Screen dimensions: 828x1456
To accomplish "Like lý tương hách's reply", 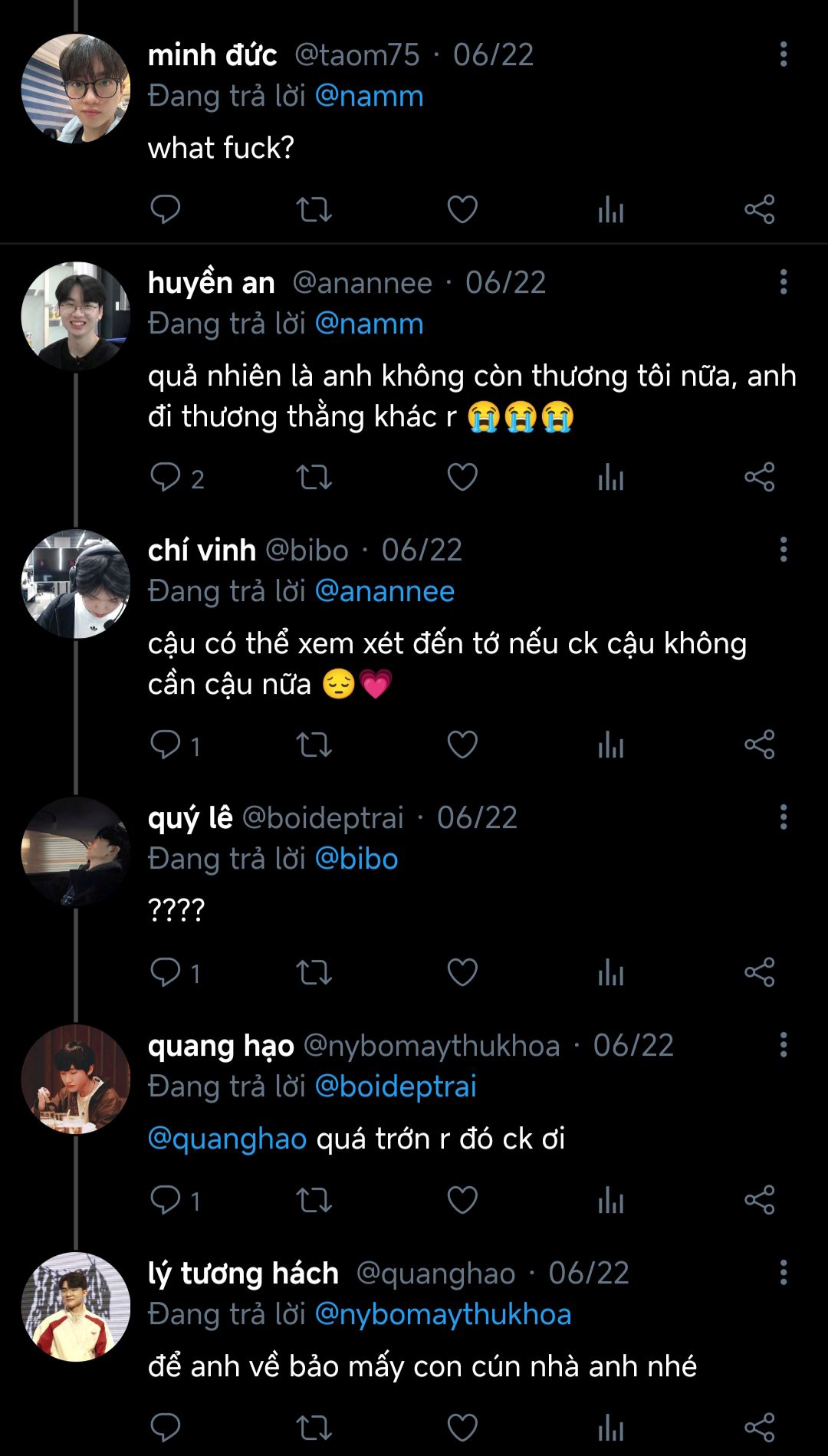I will click(x=462, y=1428).
